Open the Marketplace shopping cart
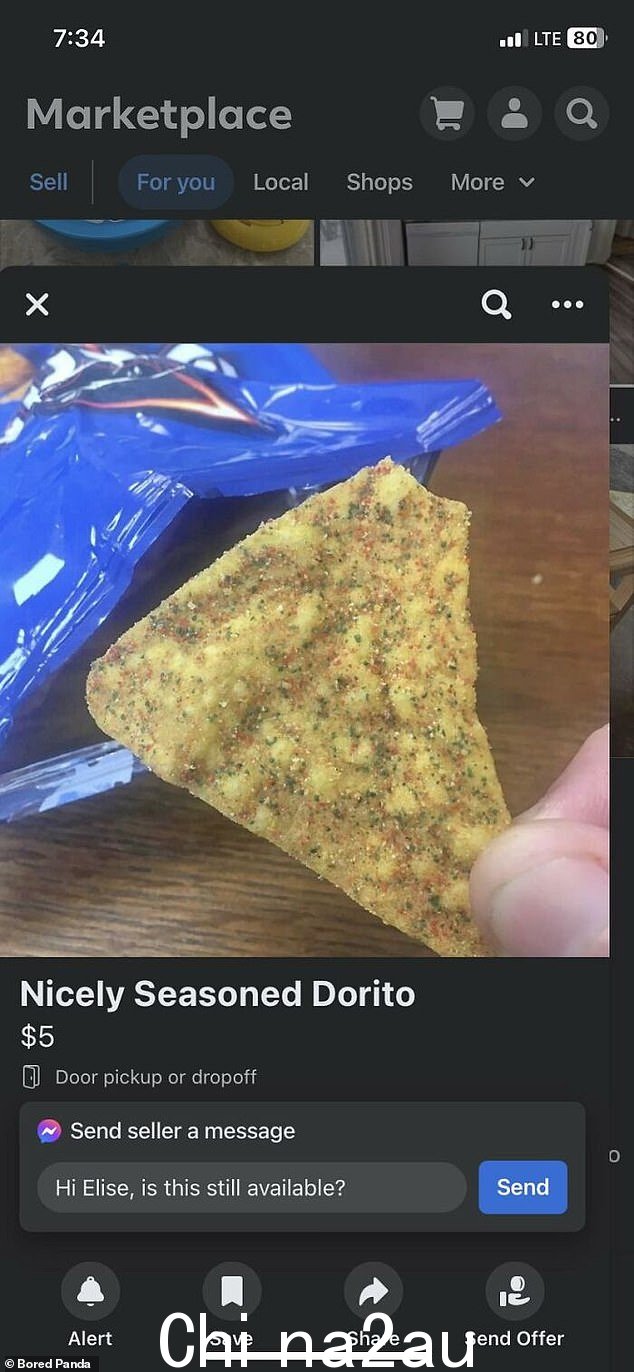 point(447,113)
